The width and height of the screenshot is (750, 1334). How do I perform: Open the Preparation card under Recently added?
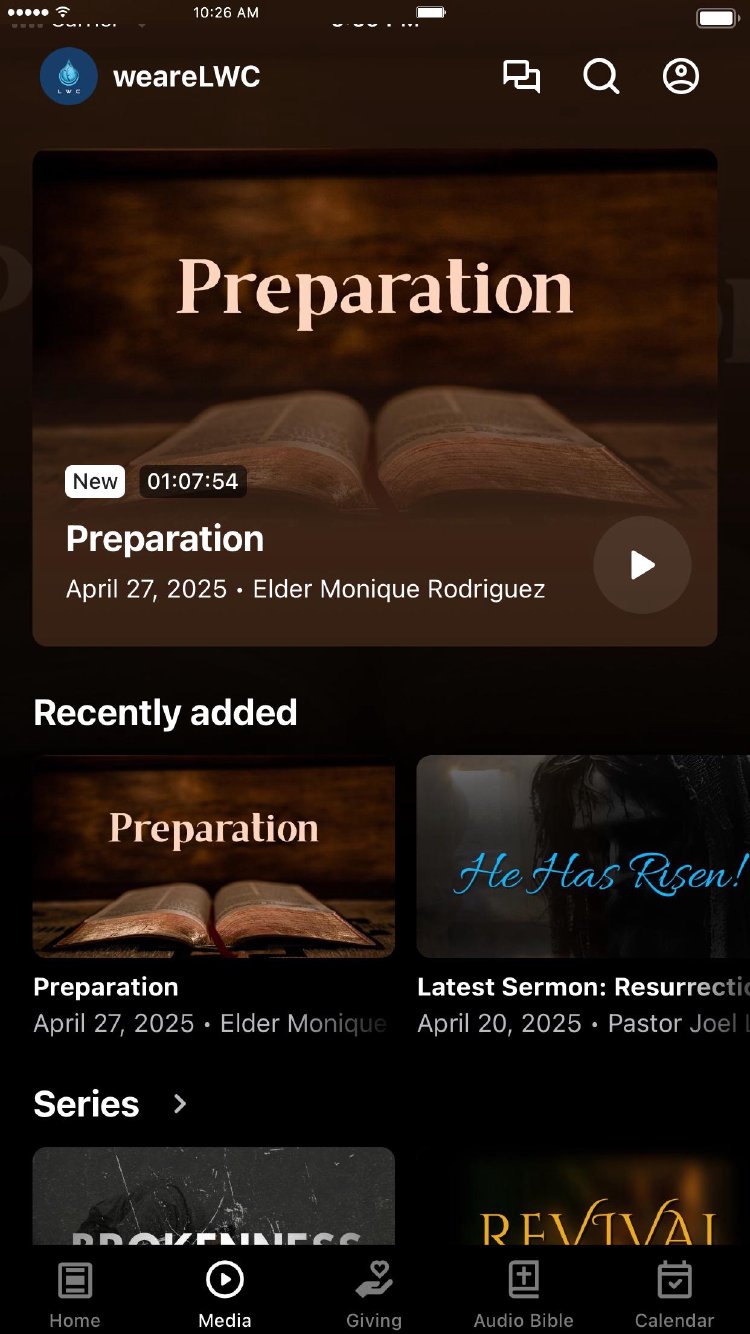coord(214,858)
